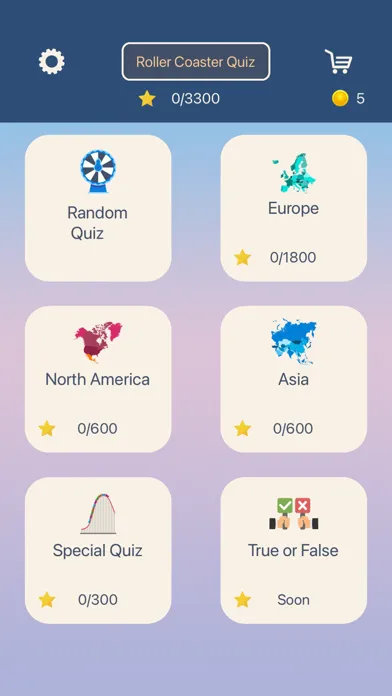Open the settings gear

click(x=51, y=62)
